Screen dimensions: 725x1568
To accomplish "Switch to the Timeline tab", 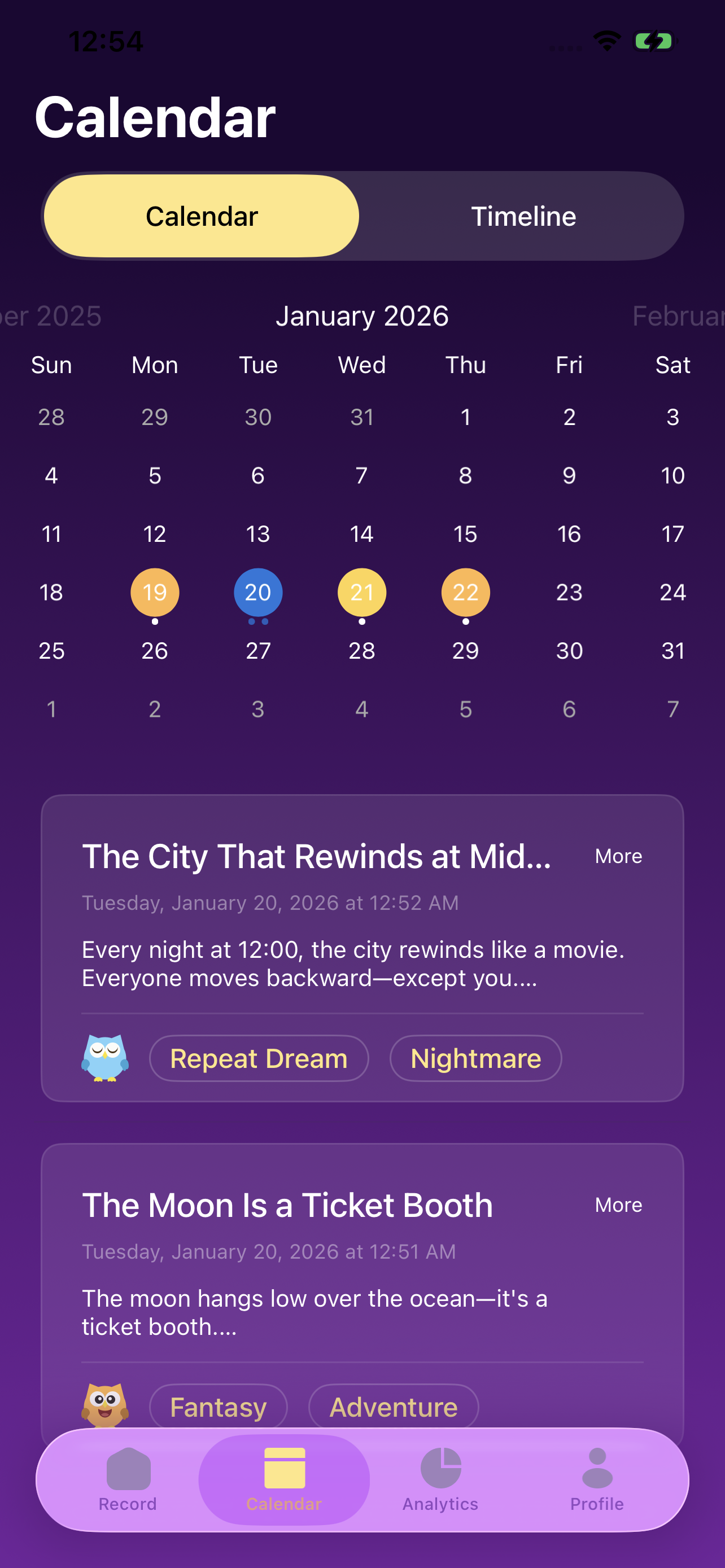I will pyautogui.click(x=523, y=216).
